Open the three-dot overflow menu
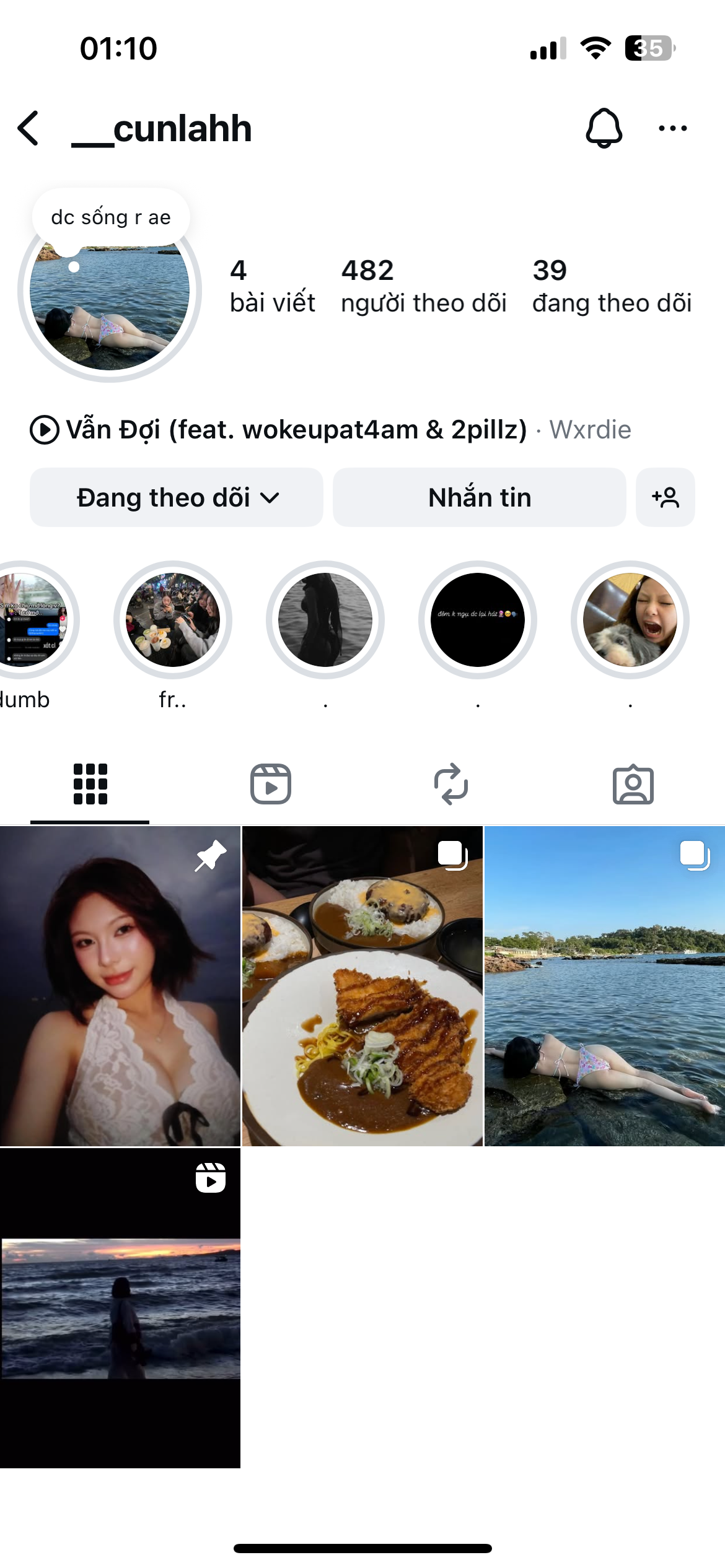 (x=672, y=128)
